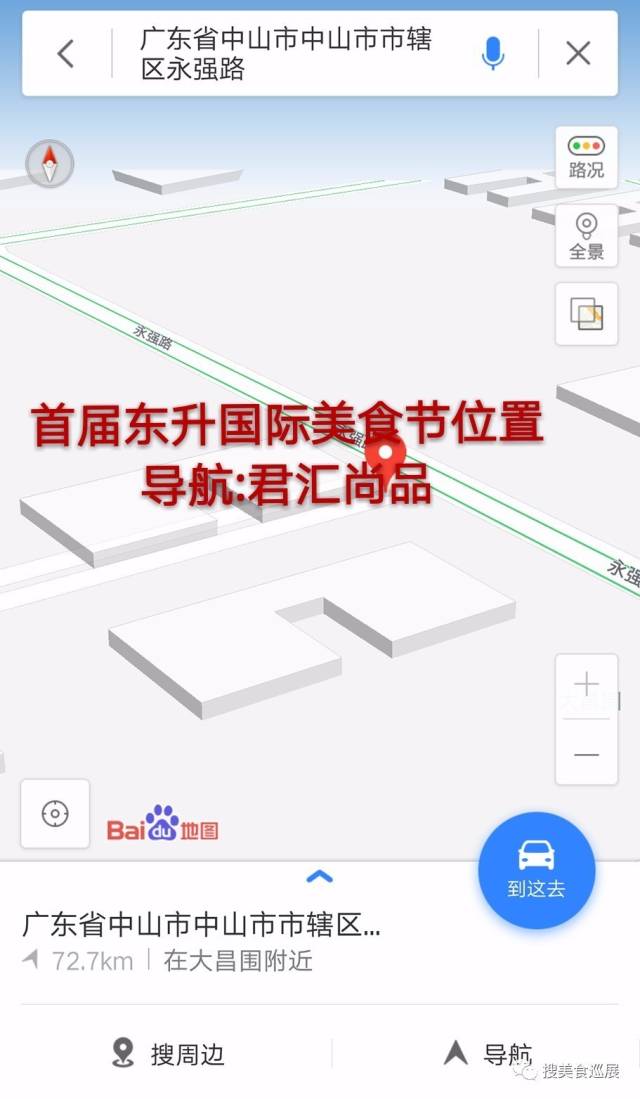Clear the search with the X

[x=578, y=53]
